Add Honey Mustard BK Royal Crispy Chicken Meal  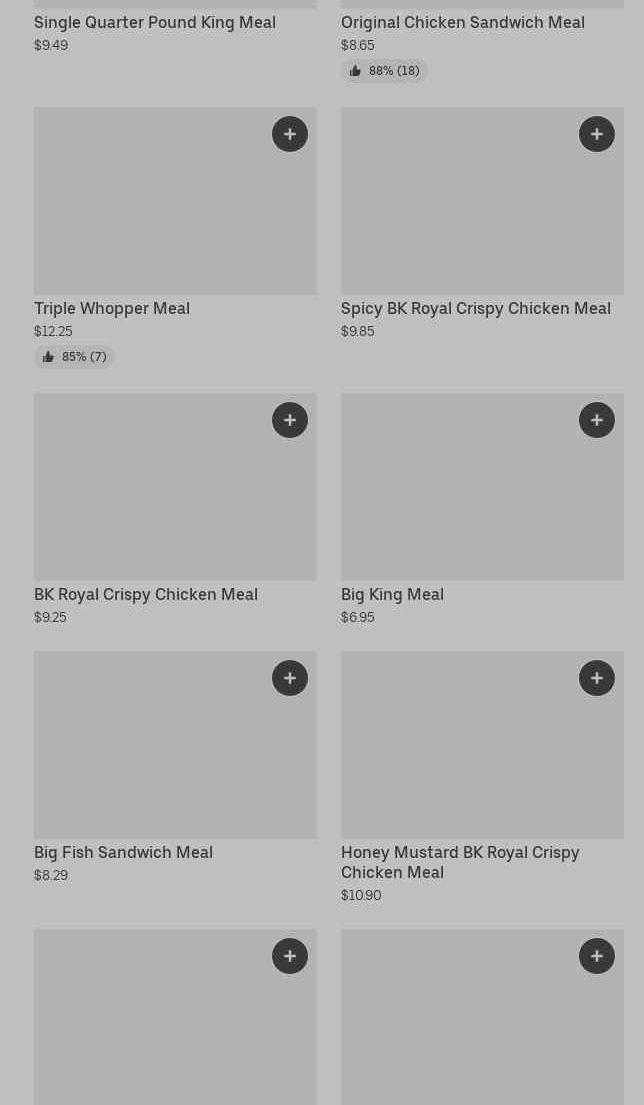point(596,678)
